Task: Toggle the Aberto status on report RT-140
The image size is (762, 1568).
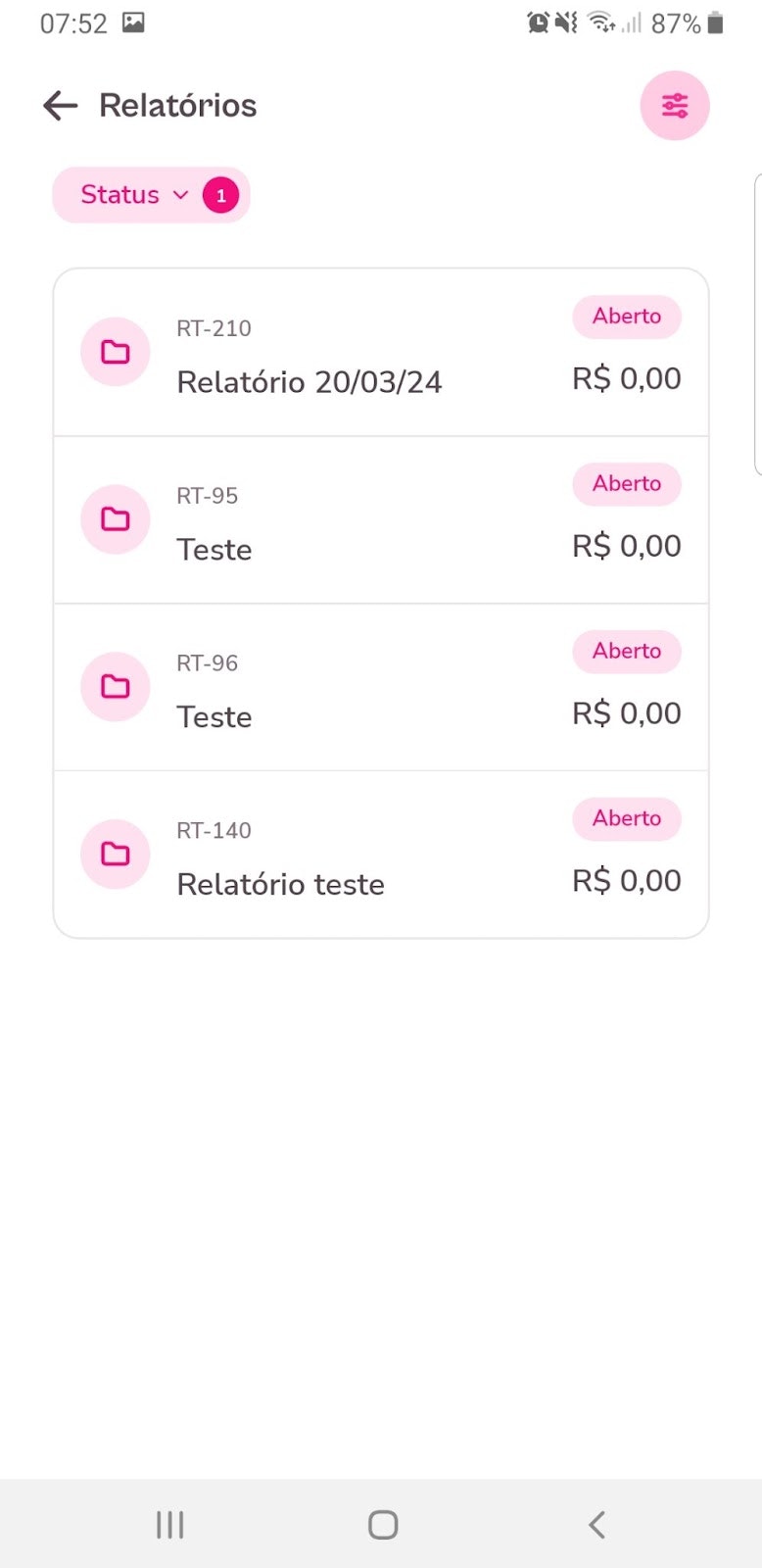Action: pos(626,818)
